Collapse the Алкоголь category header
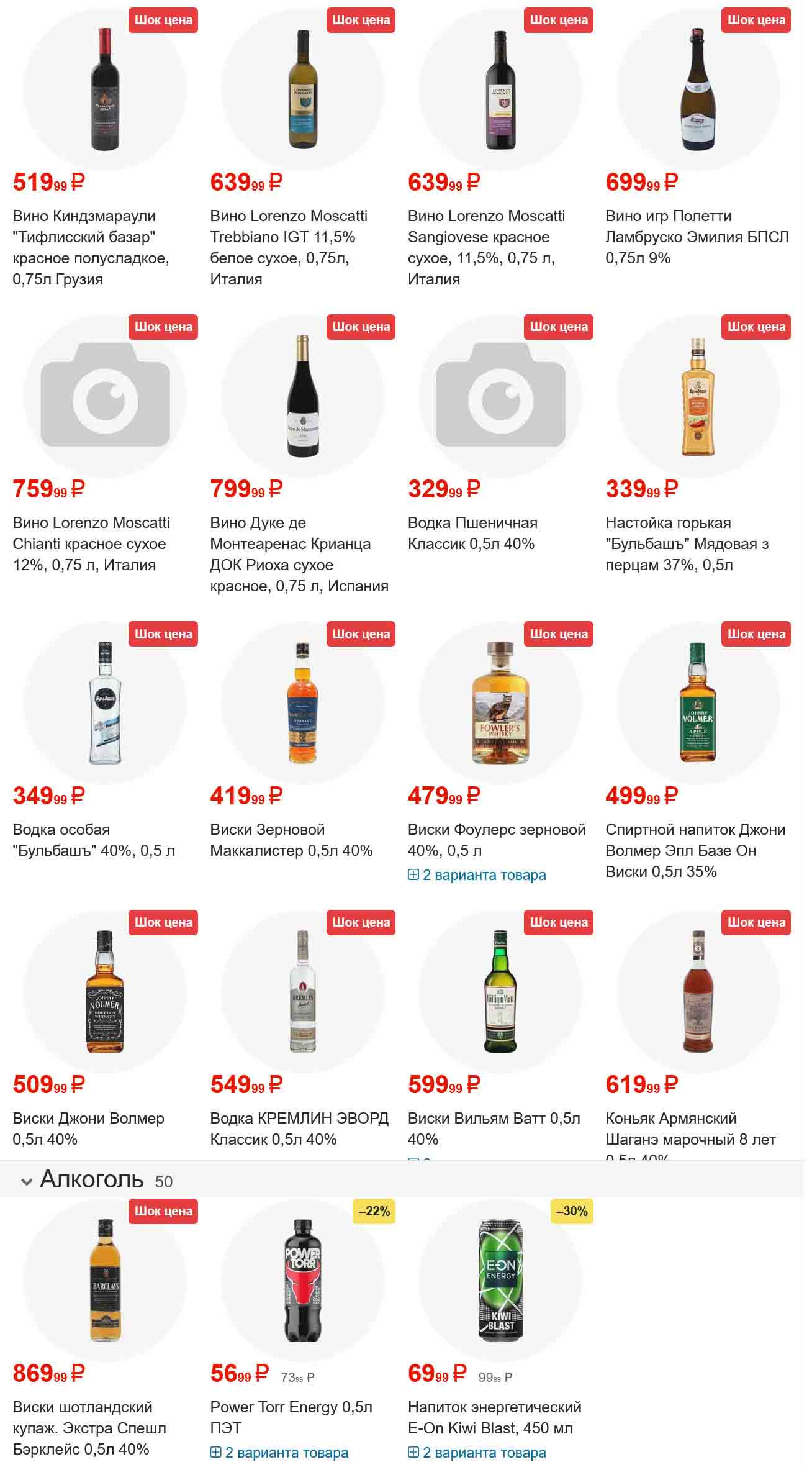Screen dimensions: 812x1480 pos(27,1182)
